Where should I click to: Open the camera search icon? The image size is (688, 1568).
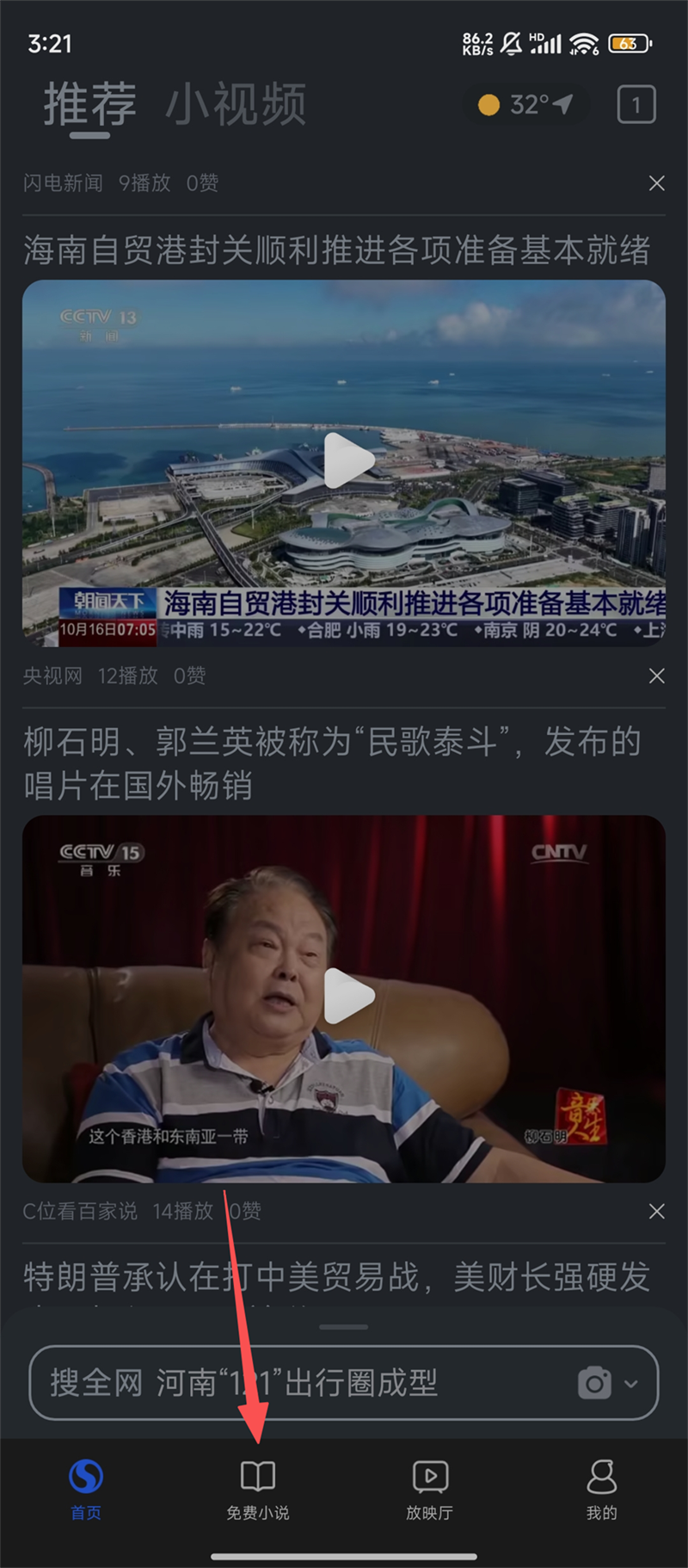pos(593,1383)
